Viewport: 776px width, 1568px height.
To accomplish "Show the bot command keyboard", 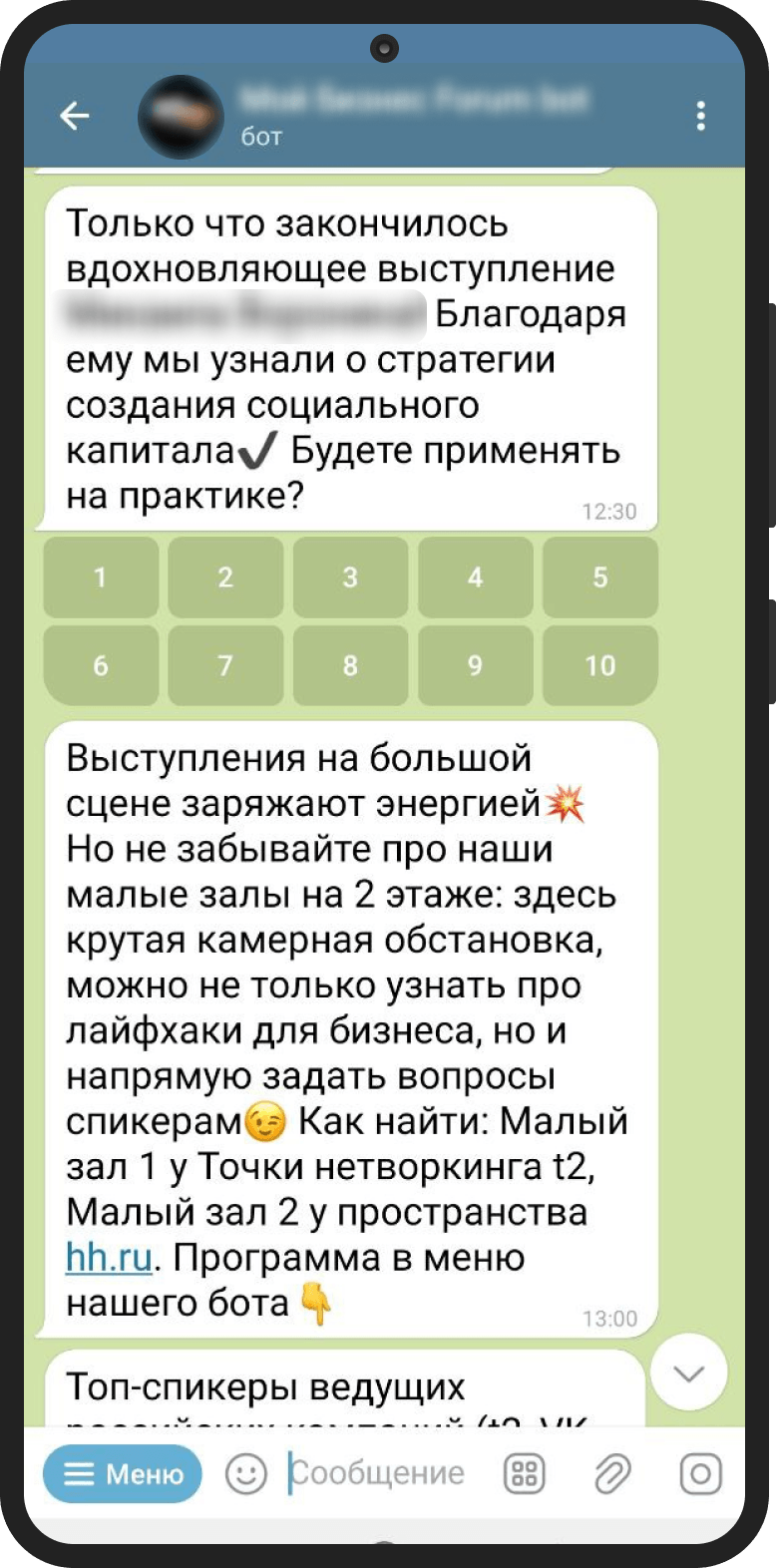I will tap(524, 1473).
